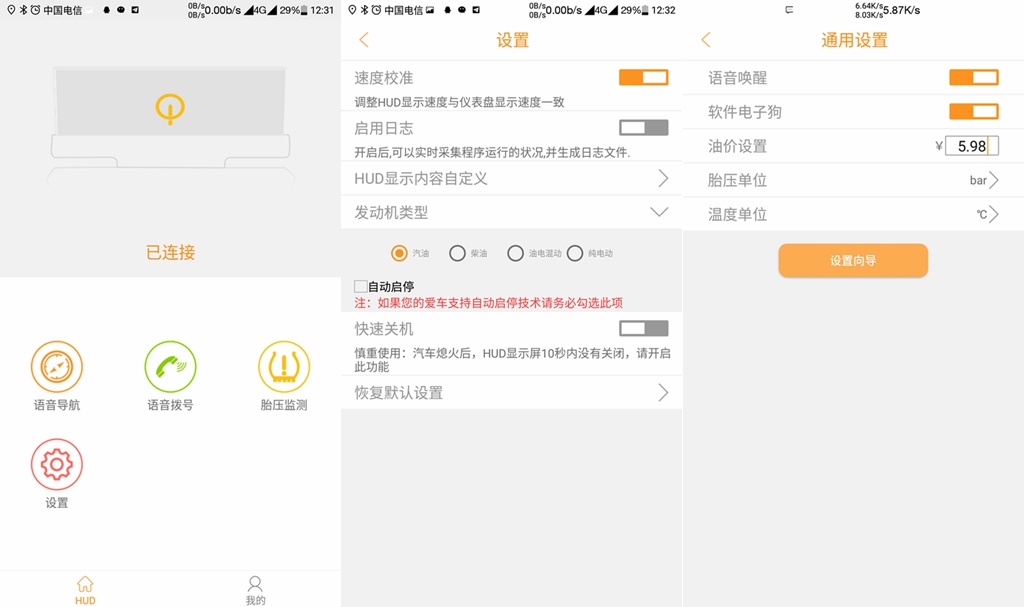1024x607 pixels.
Task: Turn off 语音唤醒 voice wake-up
Action: click(973, 77)
